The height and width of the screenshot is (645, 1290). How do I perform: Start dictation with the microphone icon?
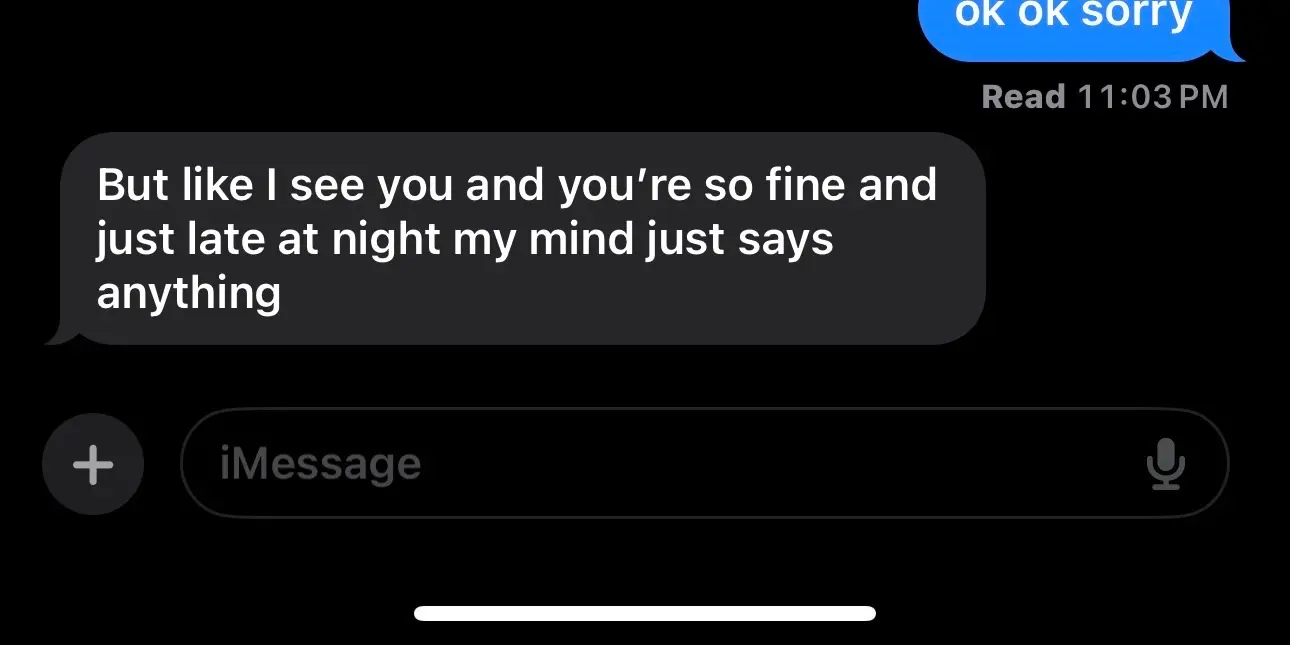[1165, 464]
